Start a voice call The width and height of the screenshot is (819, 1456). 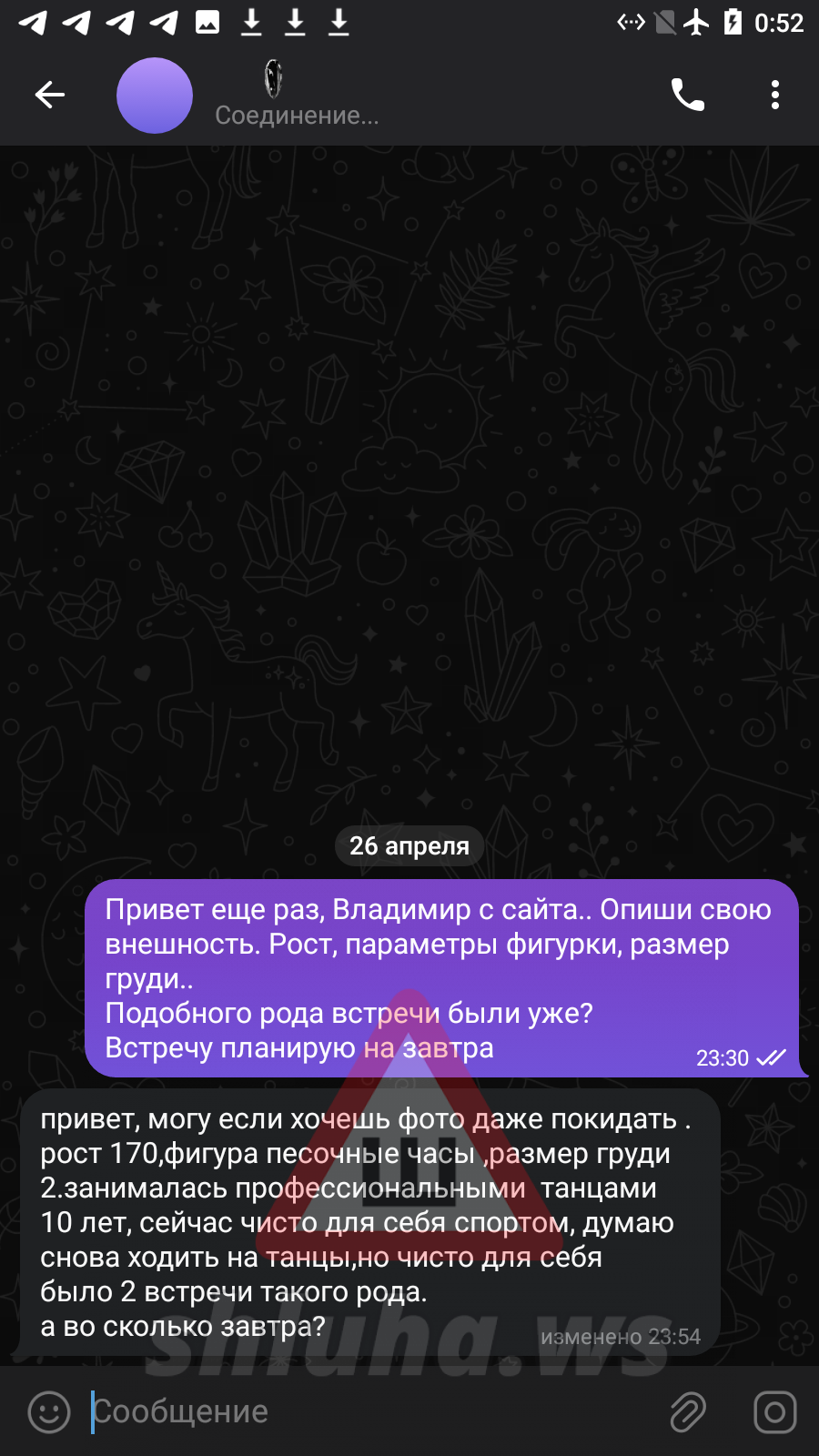pyautogui.click(x=687, y=95)
